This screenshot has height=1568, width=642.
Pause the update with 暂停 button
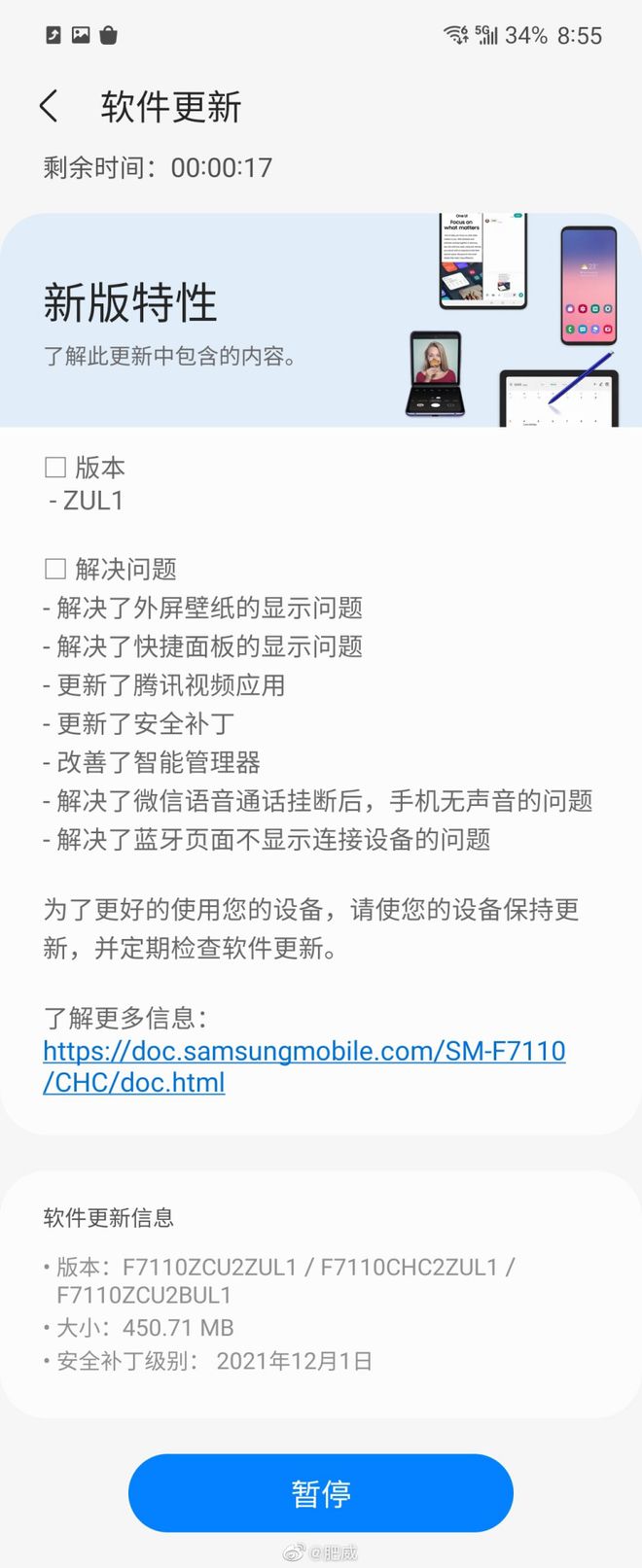click(320, 1492)
